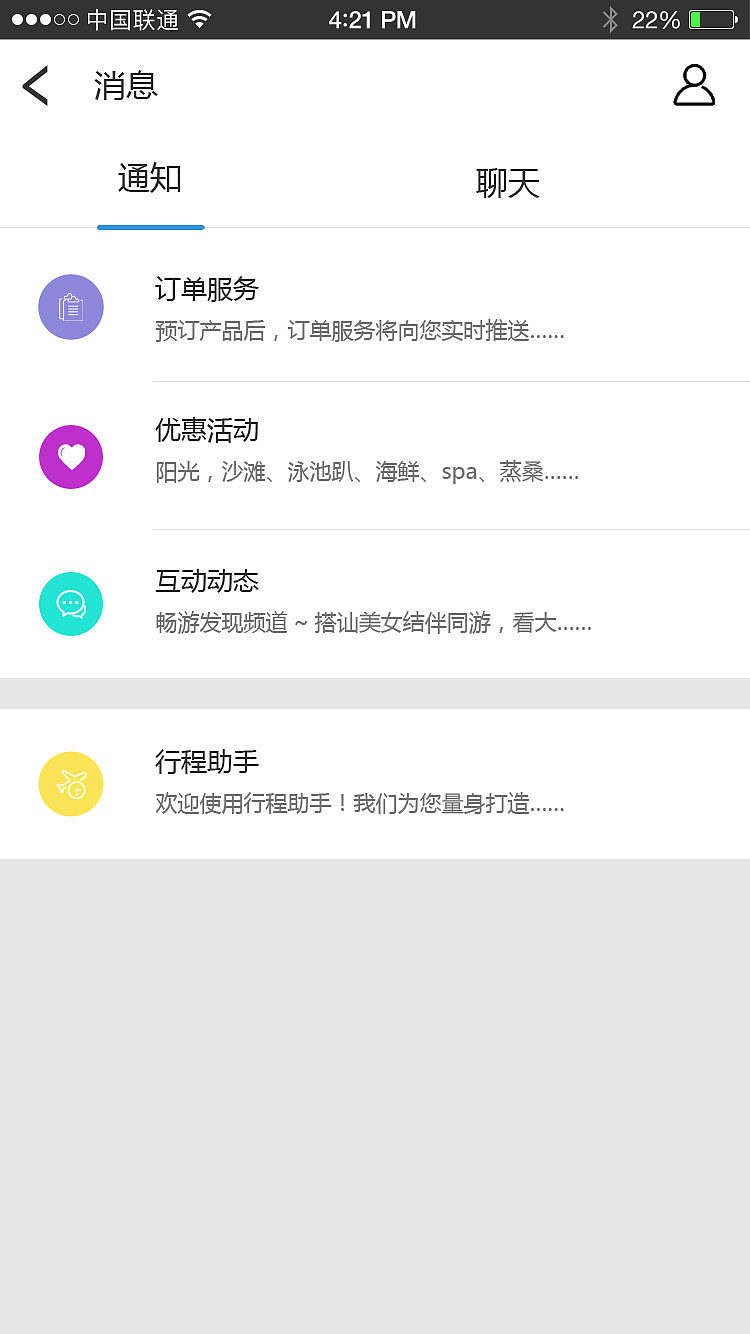The image size is (750, 1334).
Task: Go back from the 消息 screen
Action: 36,86
